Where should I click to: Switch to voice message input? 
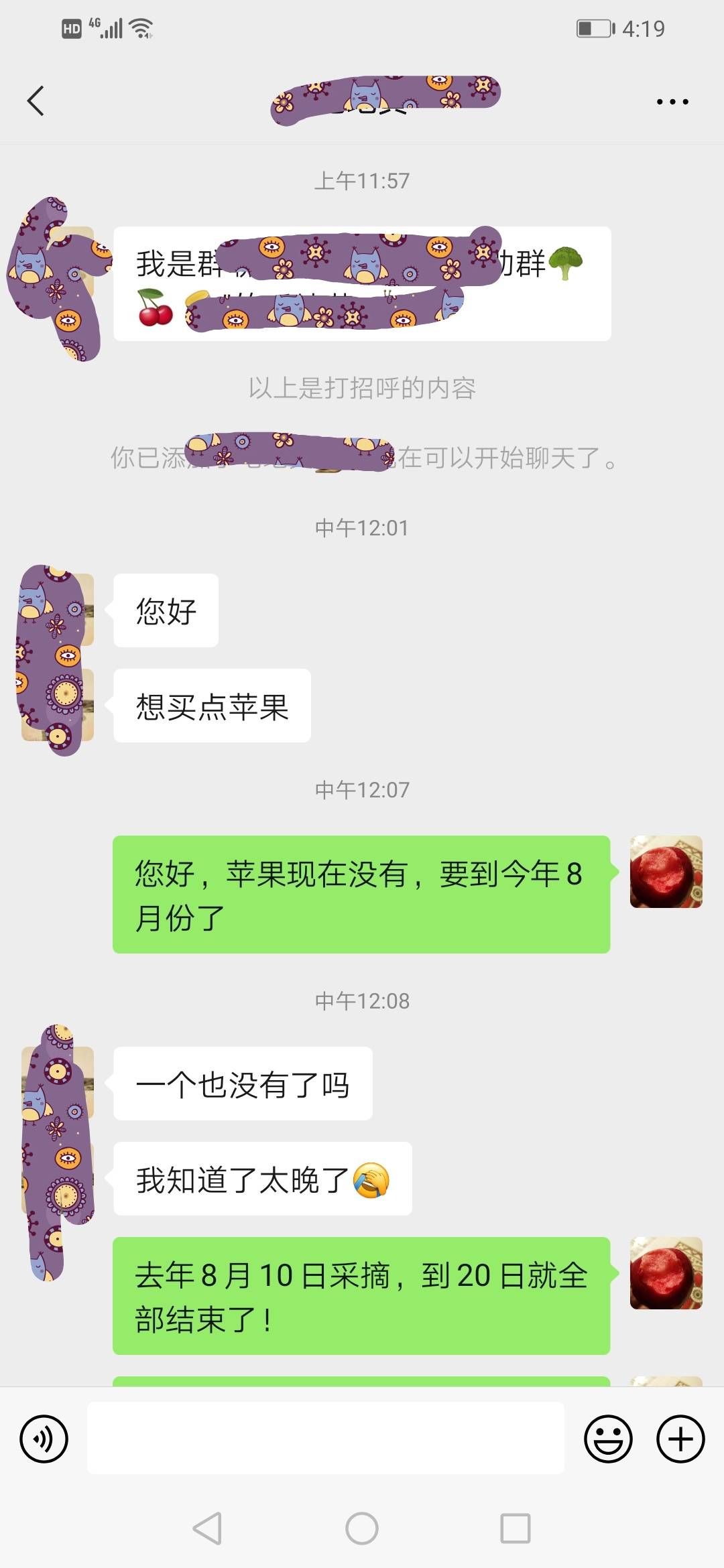tap(44, 1439)
